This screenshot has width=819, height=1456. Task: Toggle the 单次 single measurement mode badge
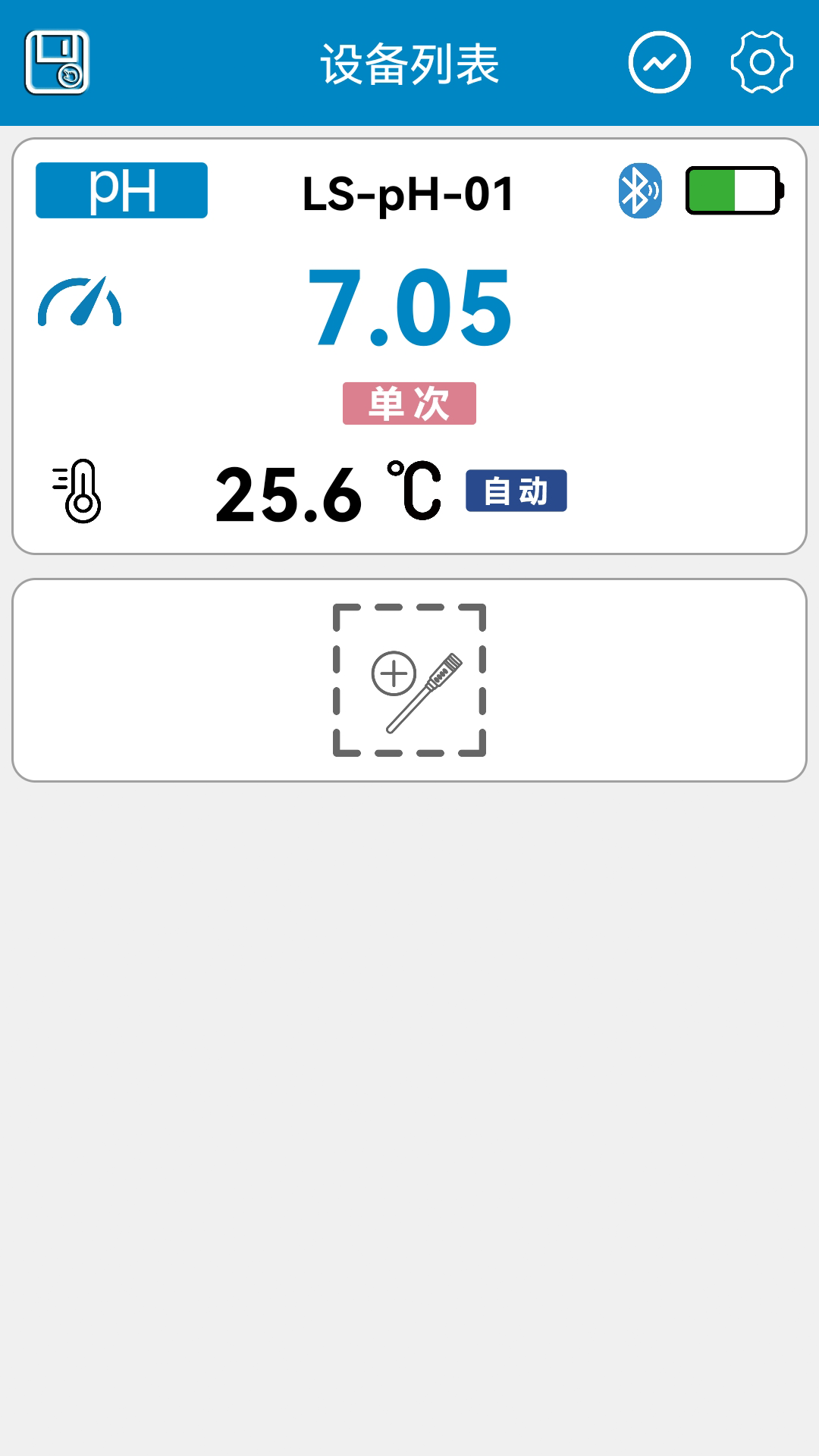click(408, 404)
